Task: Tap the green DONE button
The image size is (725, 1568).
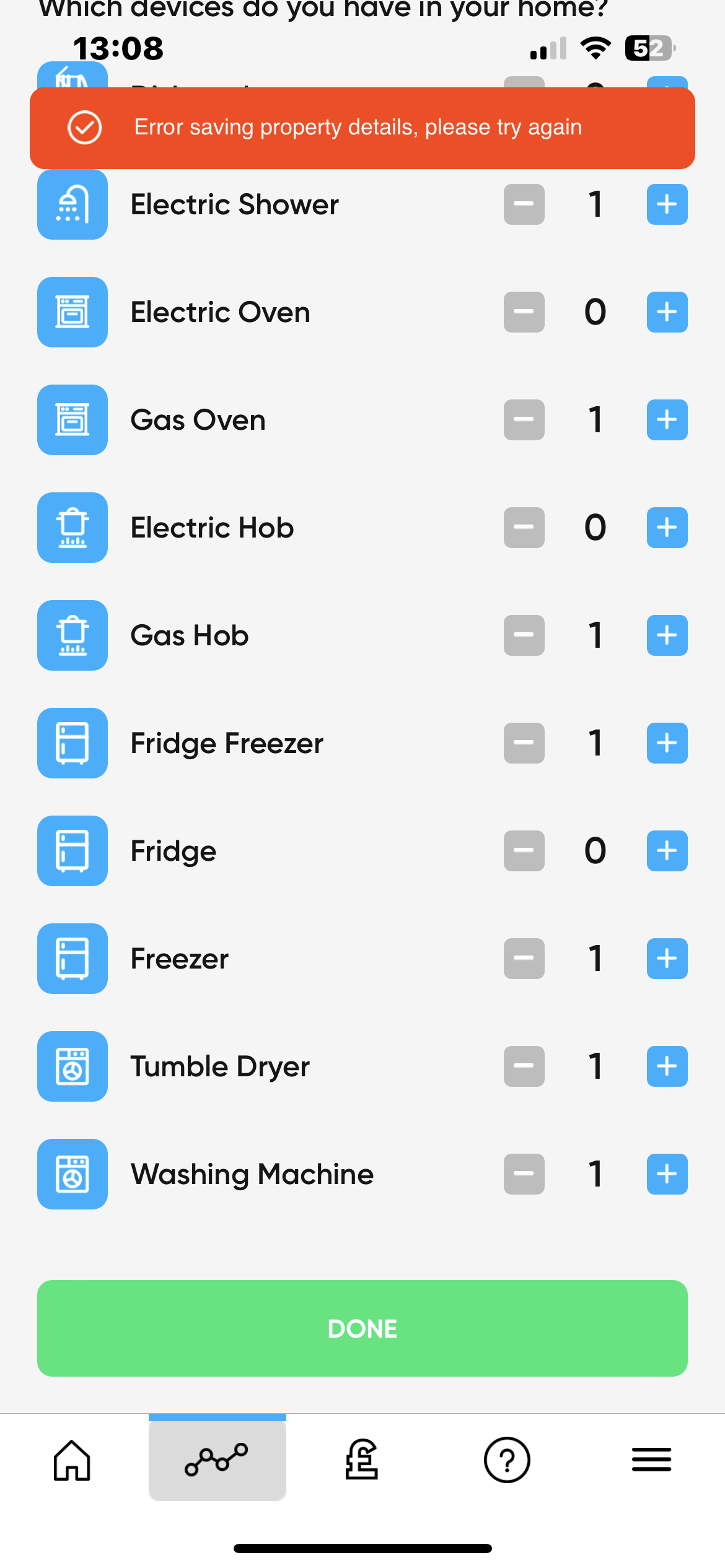Action: pyautogui.click(x=362, y=1328)
